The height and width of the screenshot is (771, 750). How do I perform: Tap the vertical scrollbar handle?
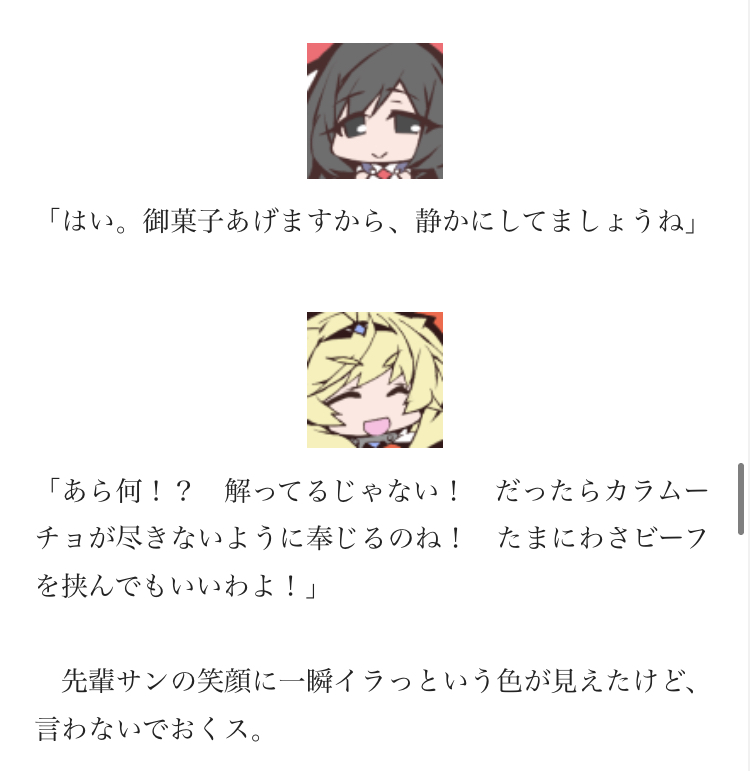(741, 498)
